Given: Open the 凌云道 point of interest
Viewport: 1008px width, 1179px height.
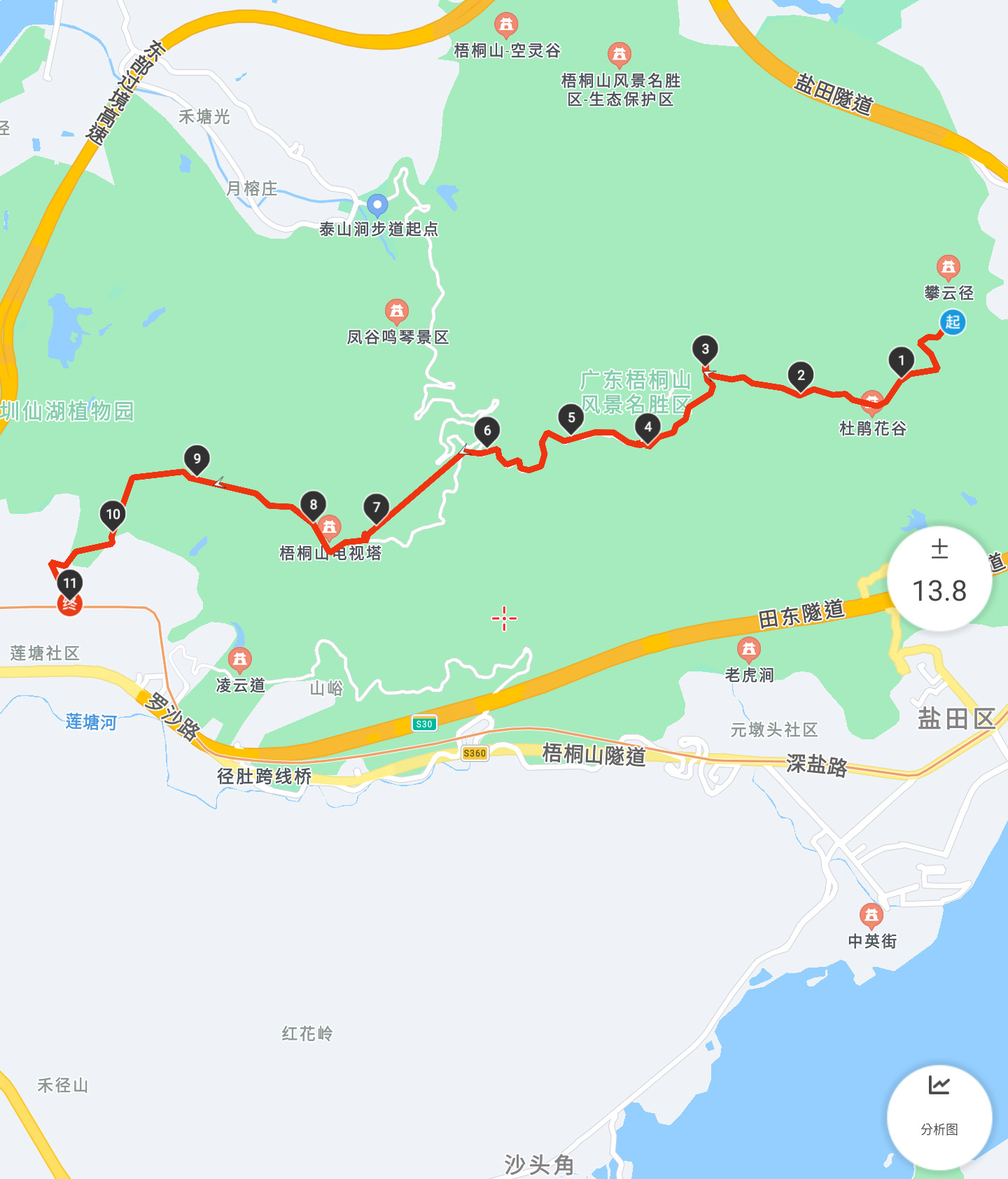Looking at the screenshot, I should [x=239, y=659].
